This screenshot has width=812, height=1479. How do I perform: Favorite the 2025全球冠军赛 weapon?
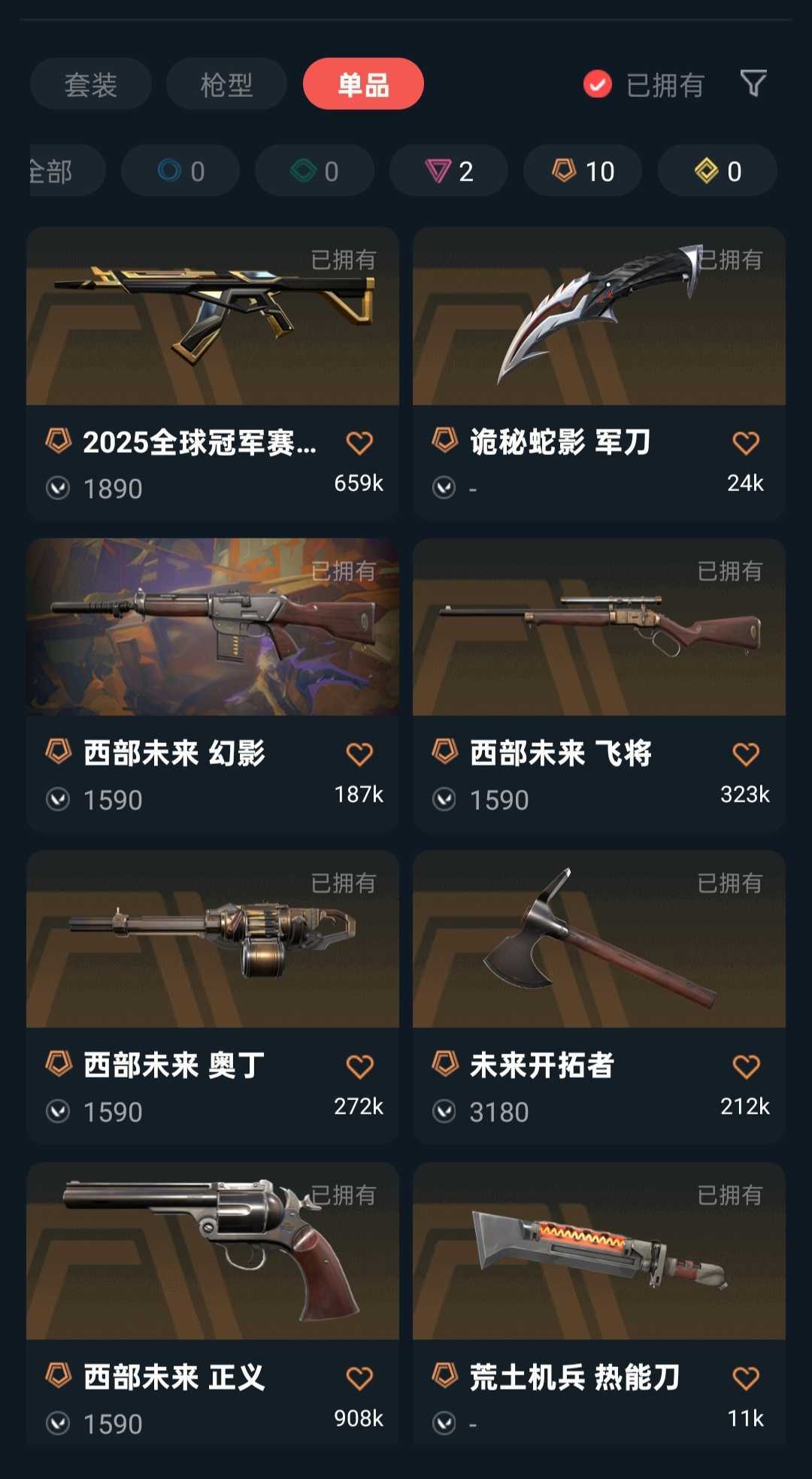click(x=361, y=444)
